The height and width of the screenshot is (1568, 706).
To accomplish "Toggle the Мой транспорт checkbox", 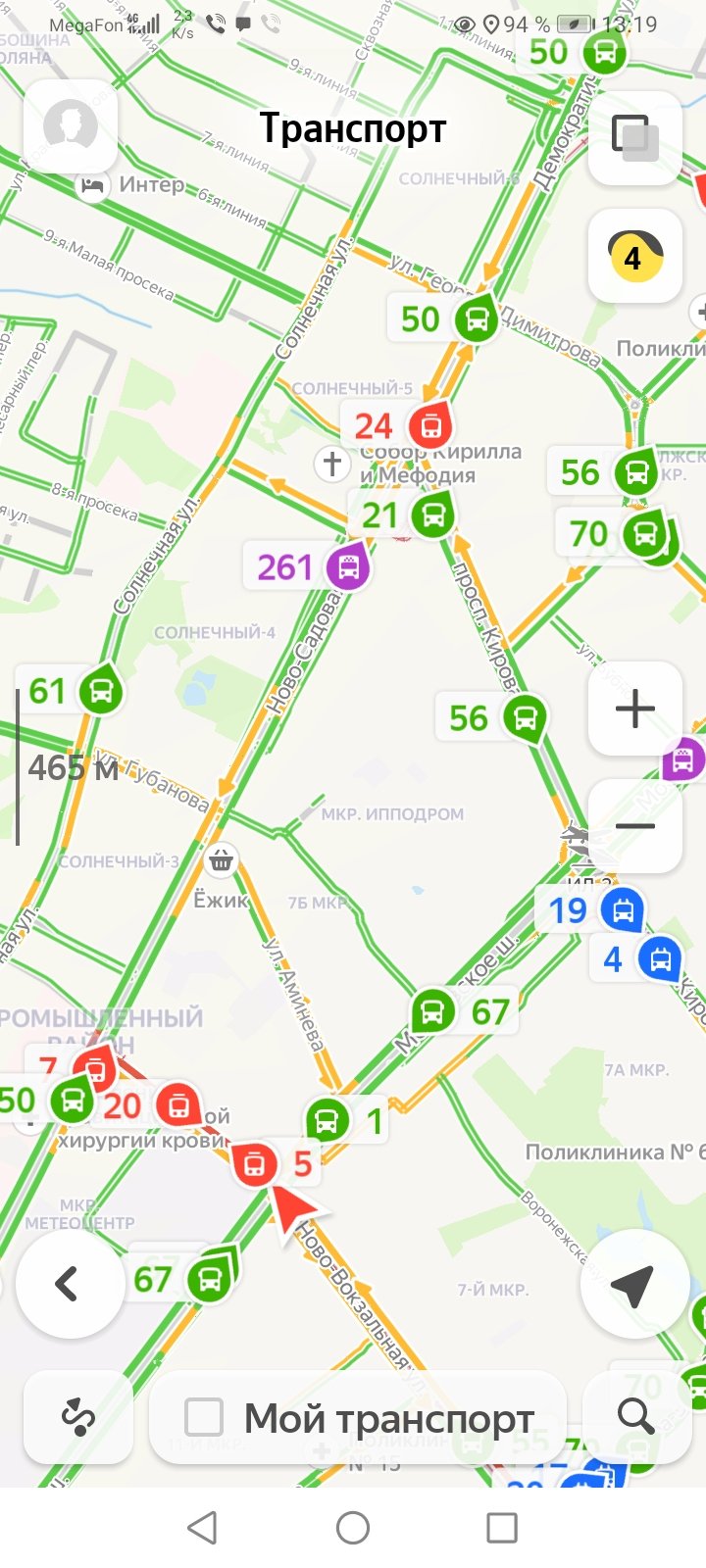I will click(x=204, y=1417).
